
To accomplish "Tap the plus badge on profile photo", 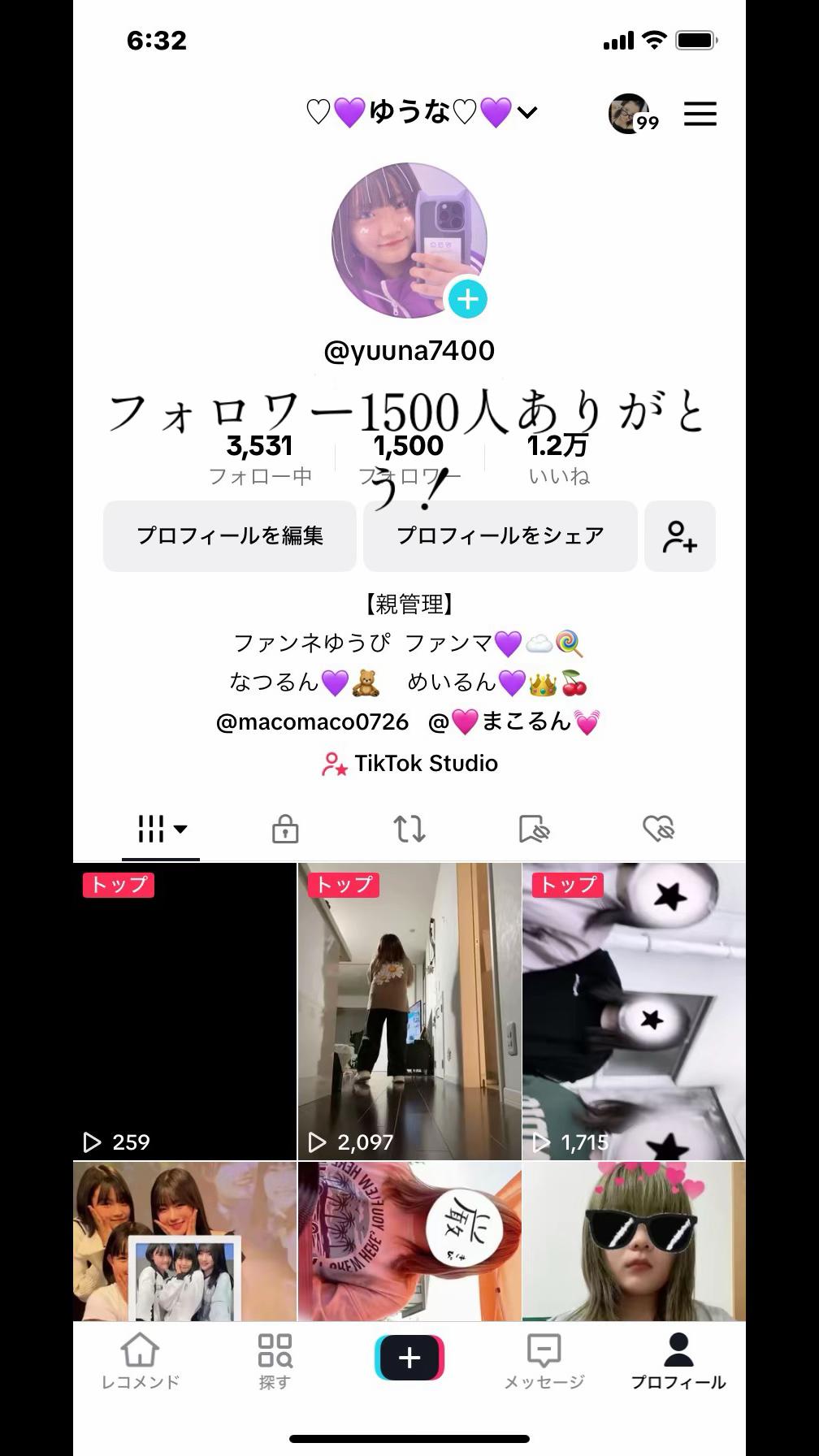I will pyautogui.click(x=468, y=299).
